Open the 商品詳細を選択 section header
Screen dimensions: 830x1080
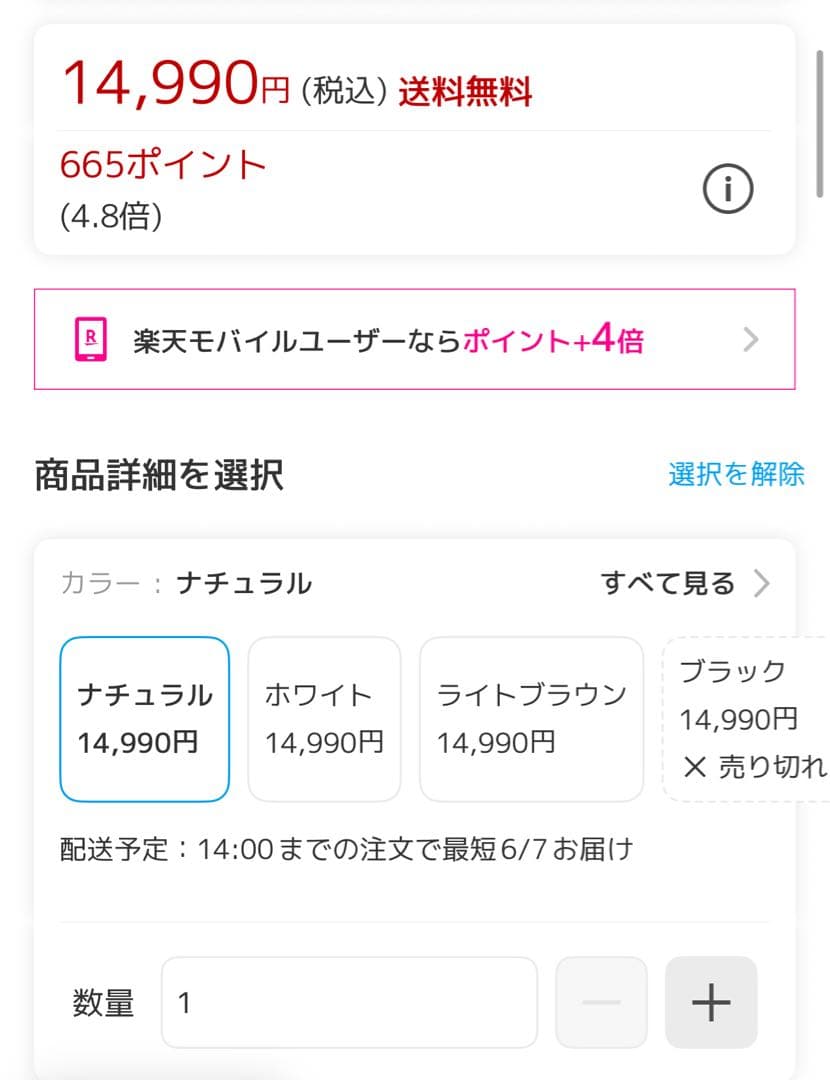pos(160,474)
